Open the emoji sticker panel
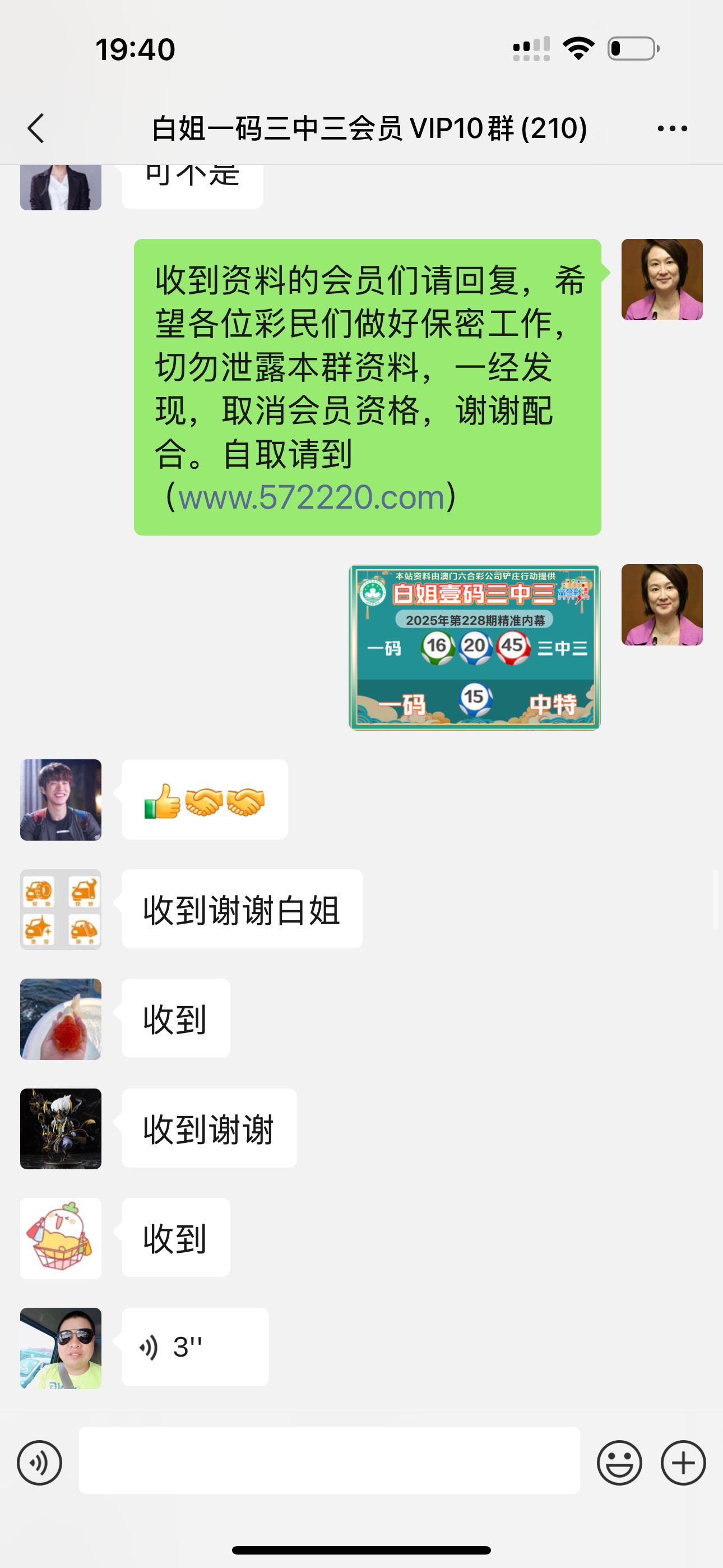The width and height of the screenshot is (723, 1568). pyautogui.click(x=619, y=1463)
